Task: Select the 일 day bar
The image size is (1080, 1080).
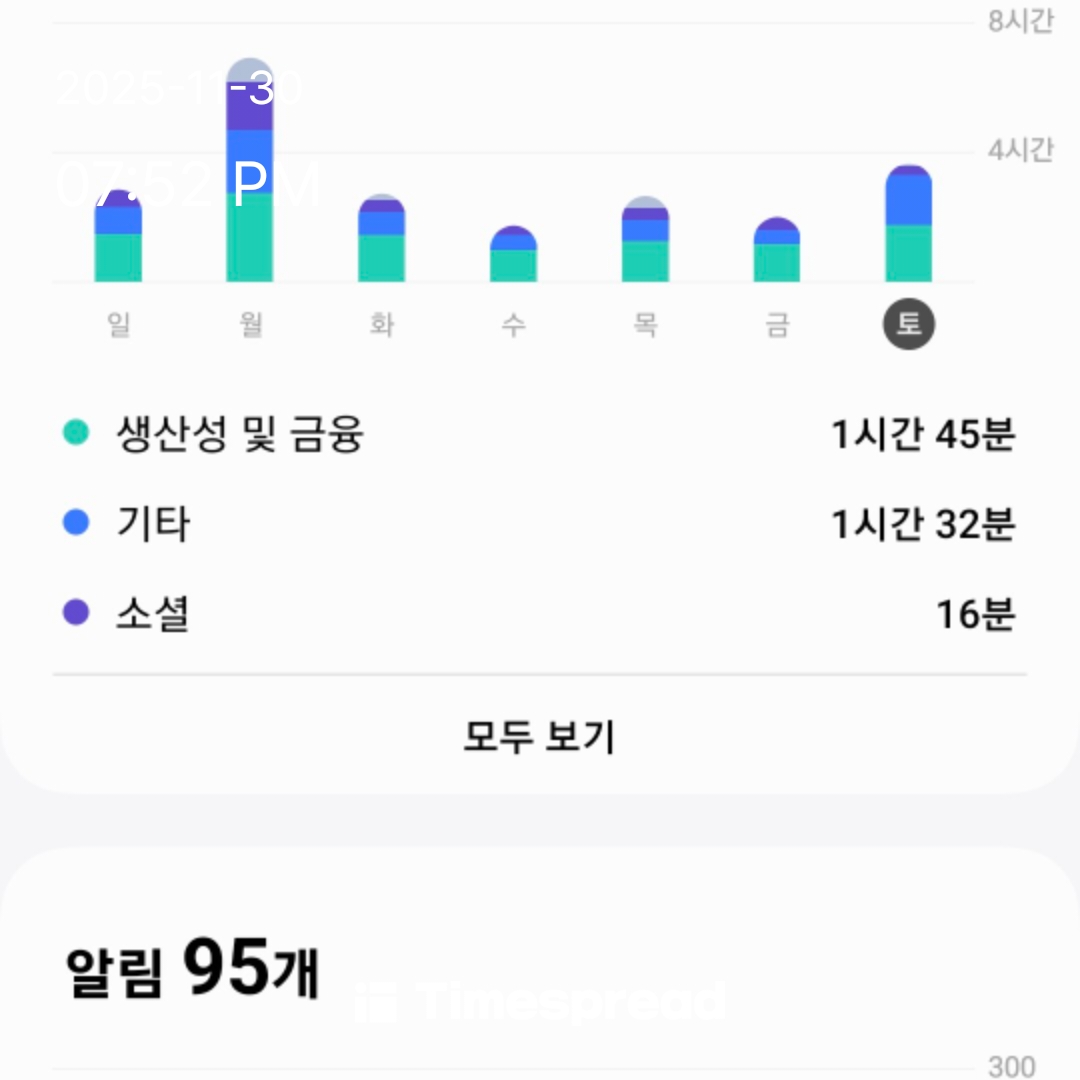Action: (x=118, y=240)
